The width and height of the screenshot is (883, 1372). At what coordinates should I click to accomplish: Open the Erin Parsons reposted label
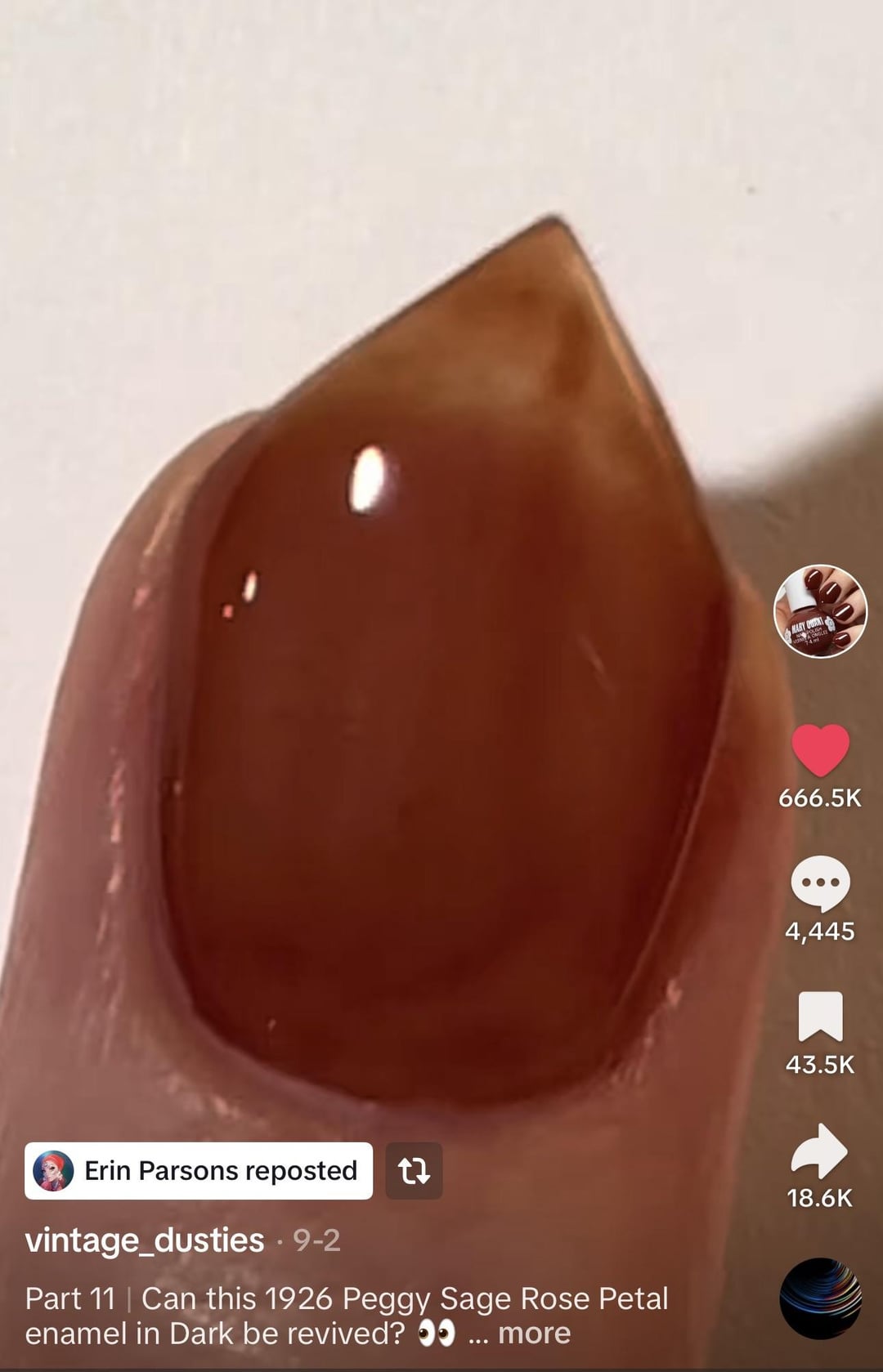click(x=199, y=1171)
